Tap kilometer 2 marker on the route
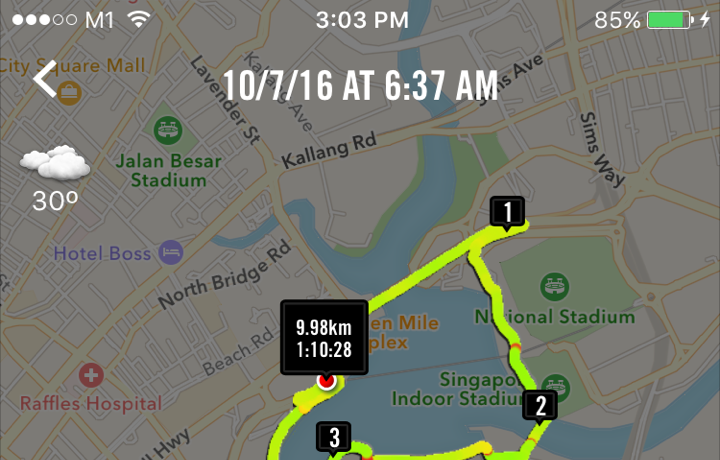This screenshot has width=720, height=460. point(540,405)
